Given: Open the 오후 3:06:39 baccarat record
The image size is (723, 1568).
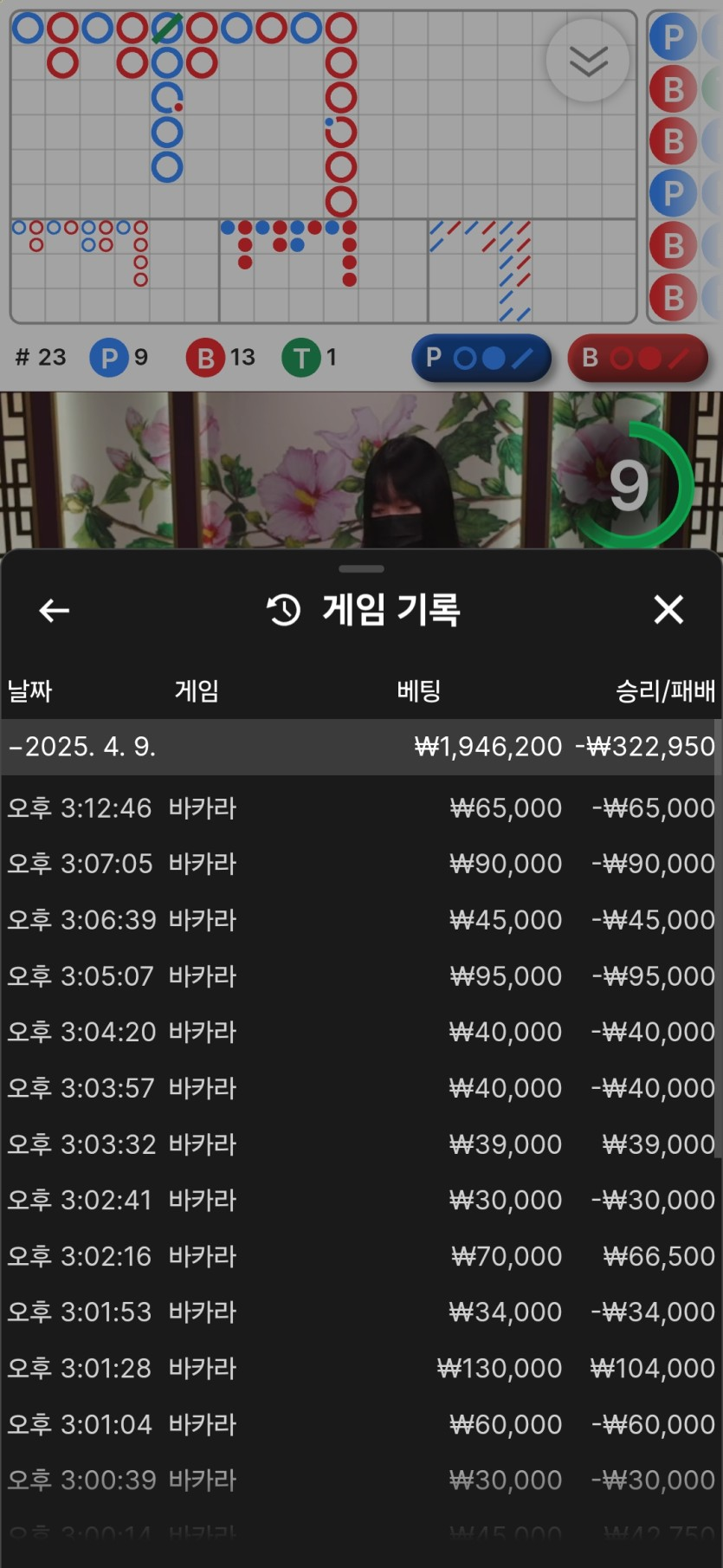Looking at the screenshot, I should [360, 920].
